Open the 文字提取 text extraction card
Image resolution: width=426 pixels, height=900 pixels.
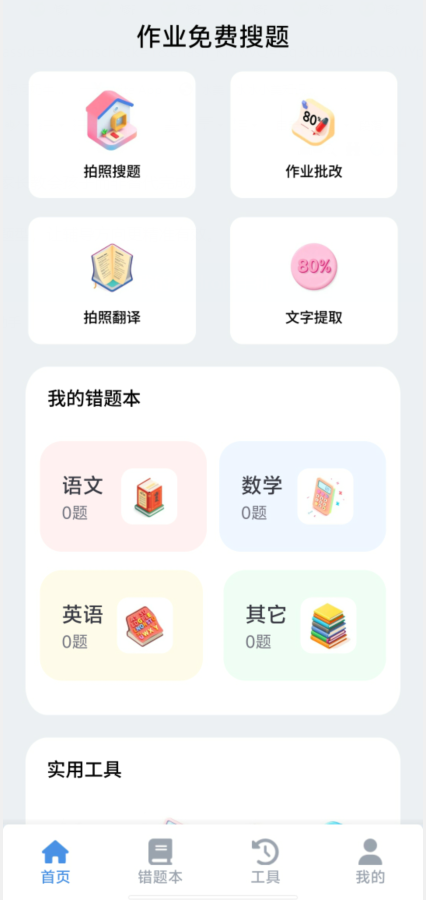313,281
